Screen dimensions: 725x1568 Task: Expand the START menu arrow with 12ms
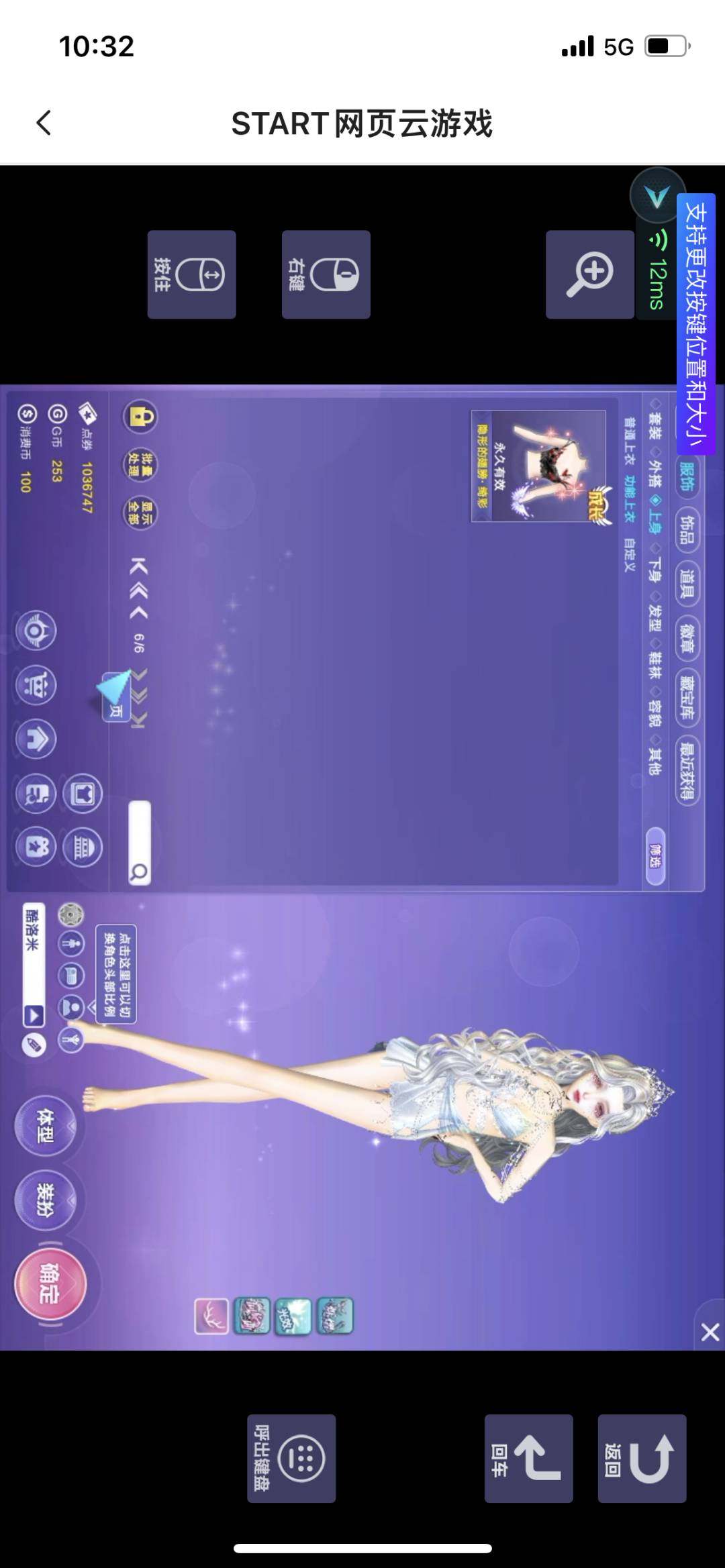coord(657,196)
